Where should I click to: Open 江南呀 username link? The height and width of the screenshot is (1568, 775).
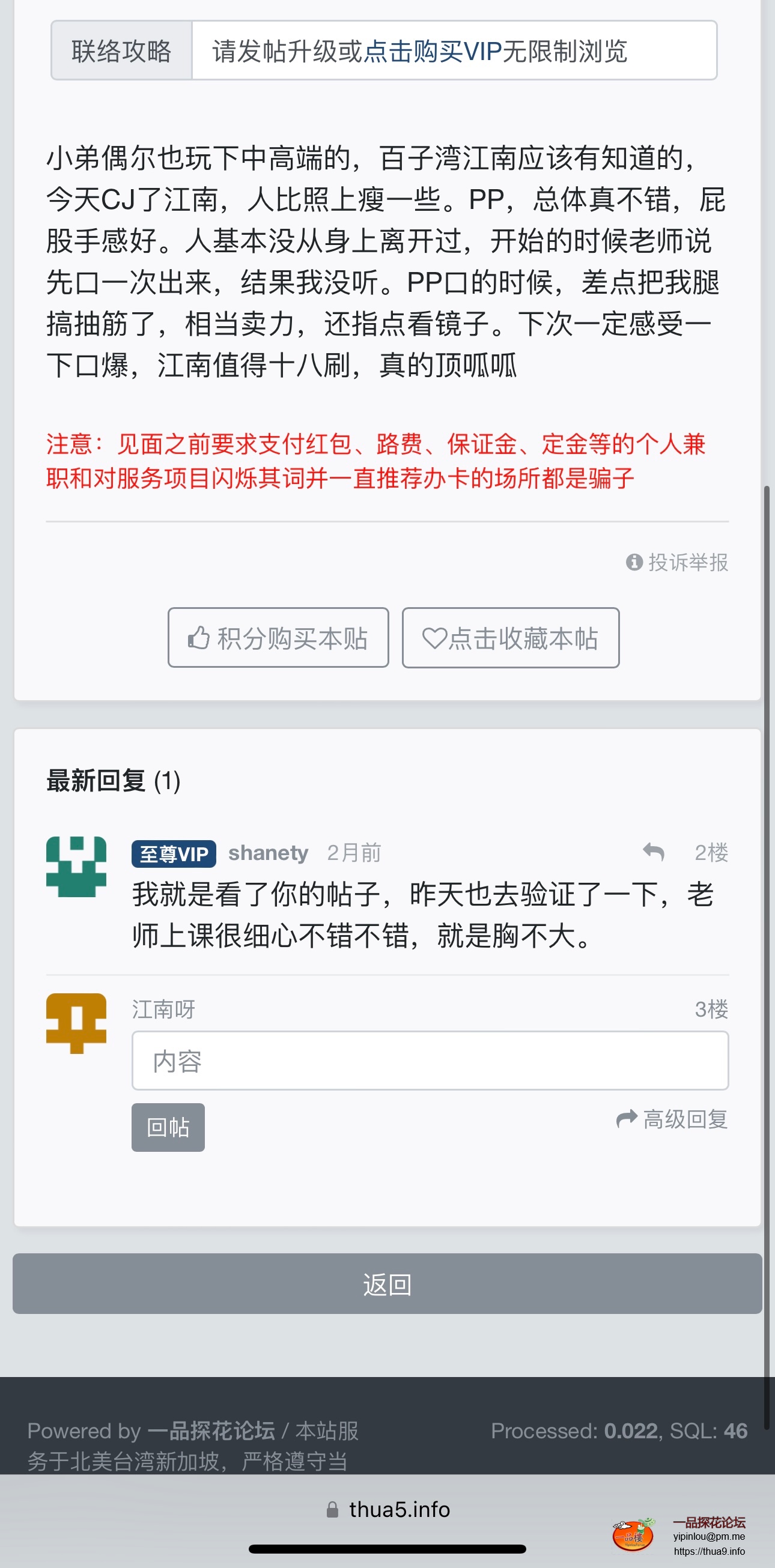[x=163, y=1010]
